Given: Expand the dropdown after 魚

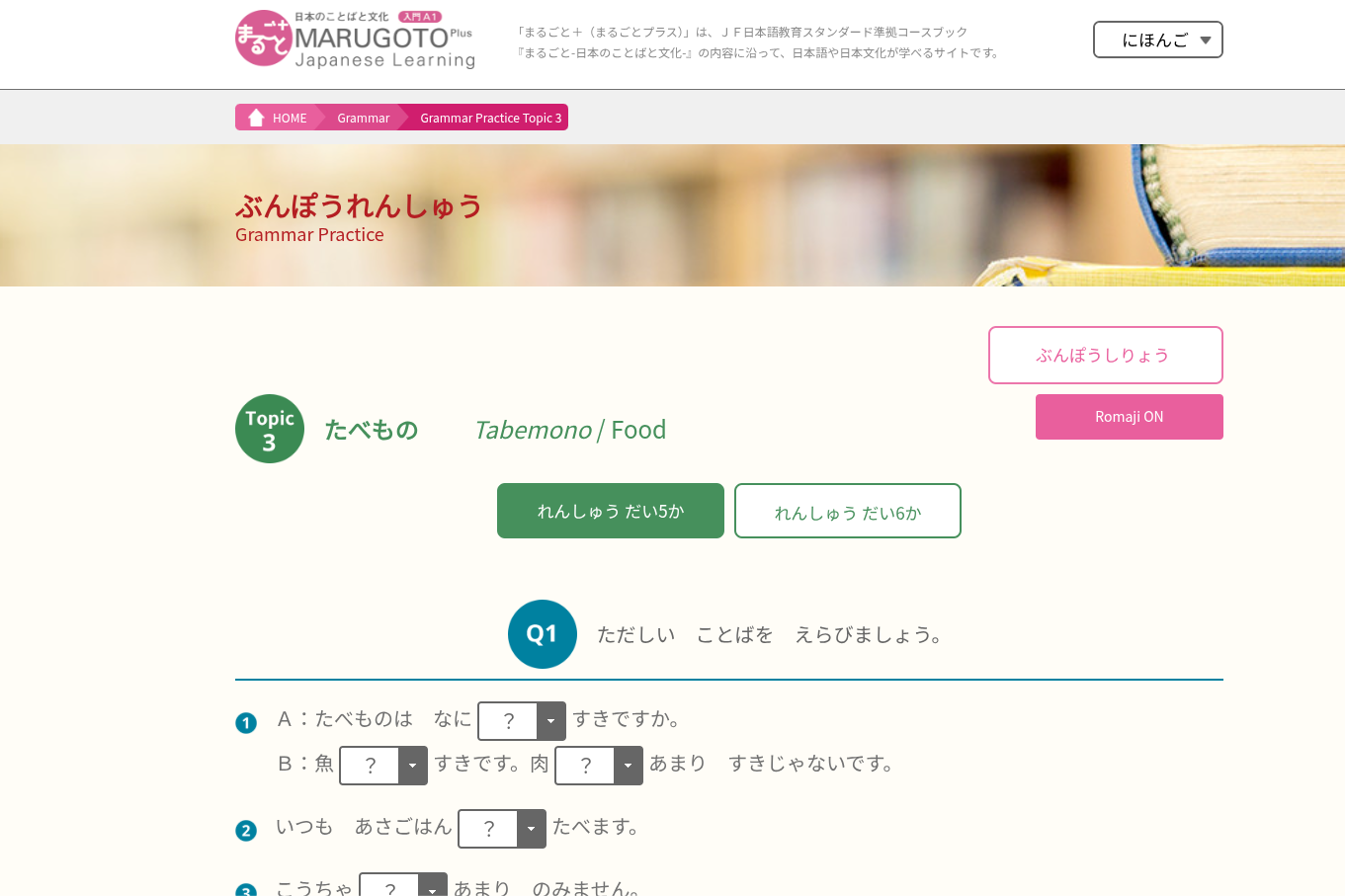Looking at the screenshot, I should click(383, 766).
